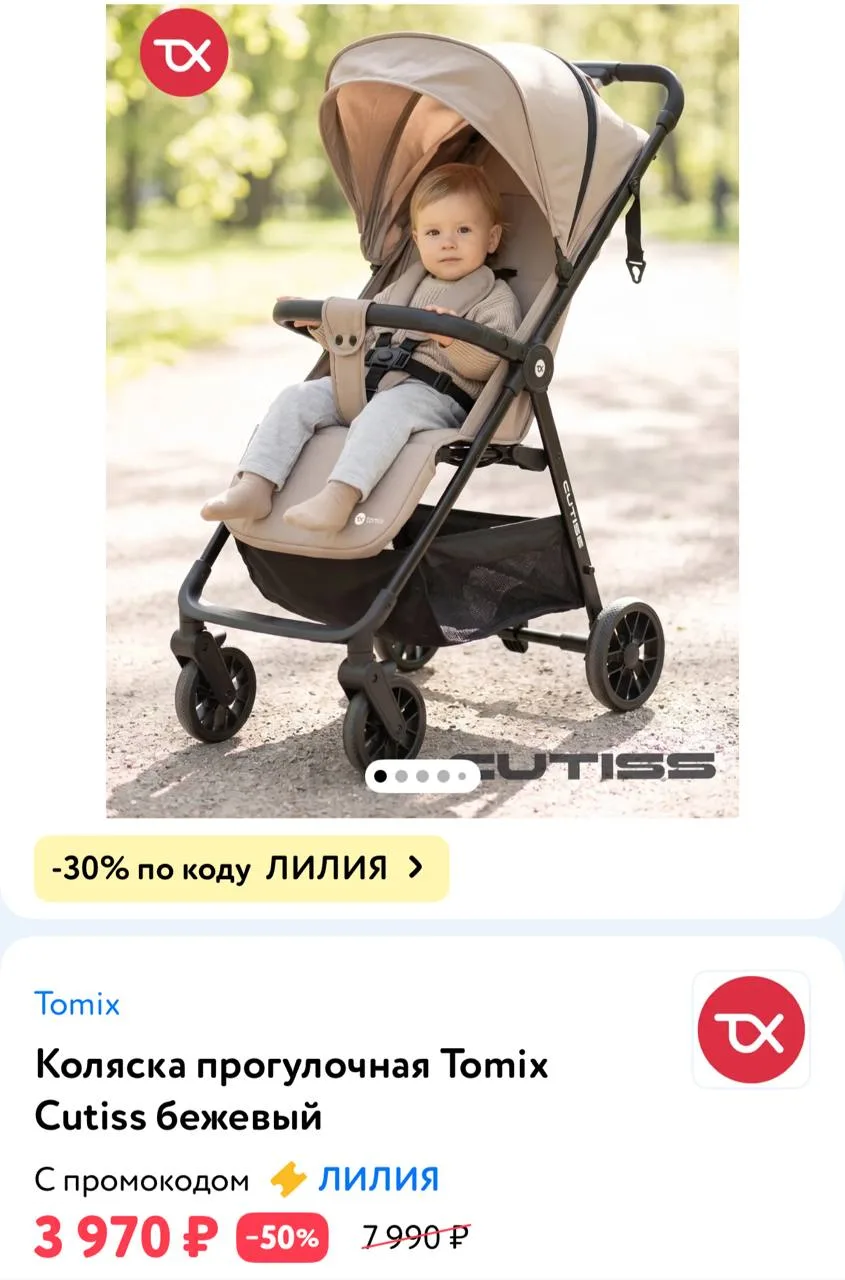
Task: Open the Tomix brand logo tile
Action: click(751, 1029)
